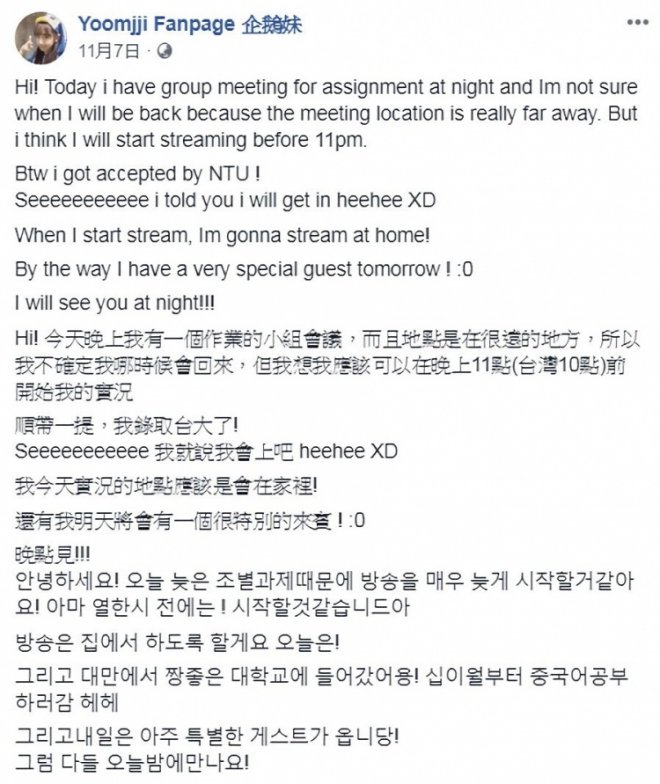Visit the Yoomjji Fanpage page name link
Image resolution: width=660 pixels, height=784 pixels.
click(x=189, y=26)
